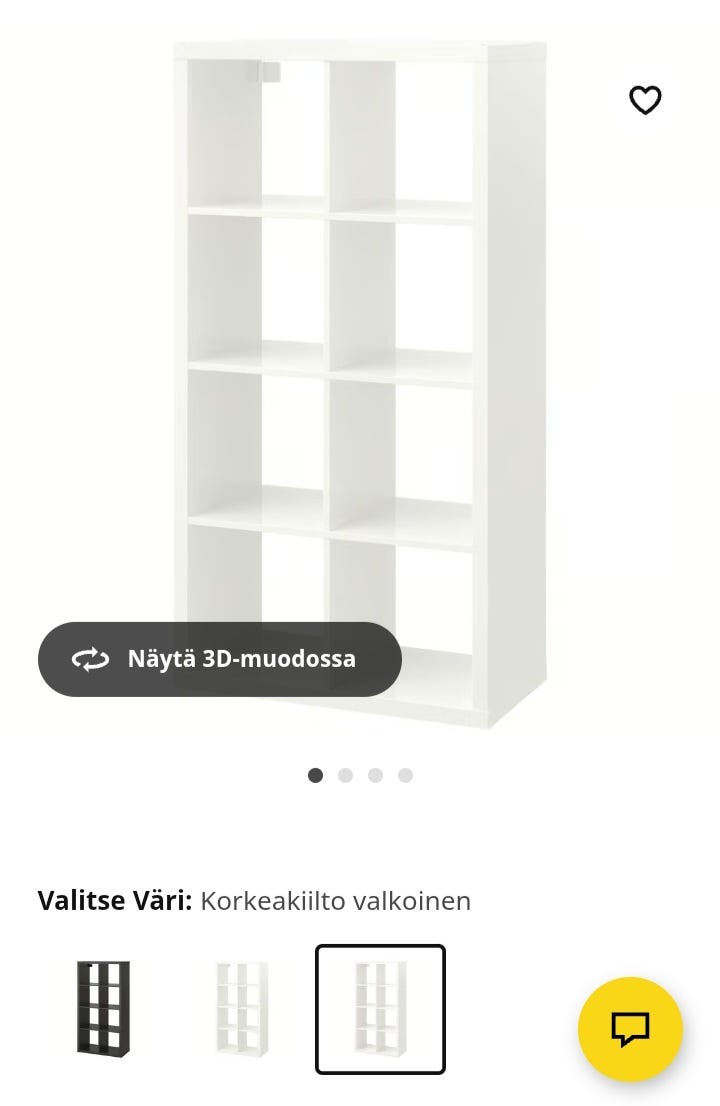The image size is (720, 1106).
Task: Go to the fourth carousel dot
Action: pyautogui.click(x=404, y=774)
